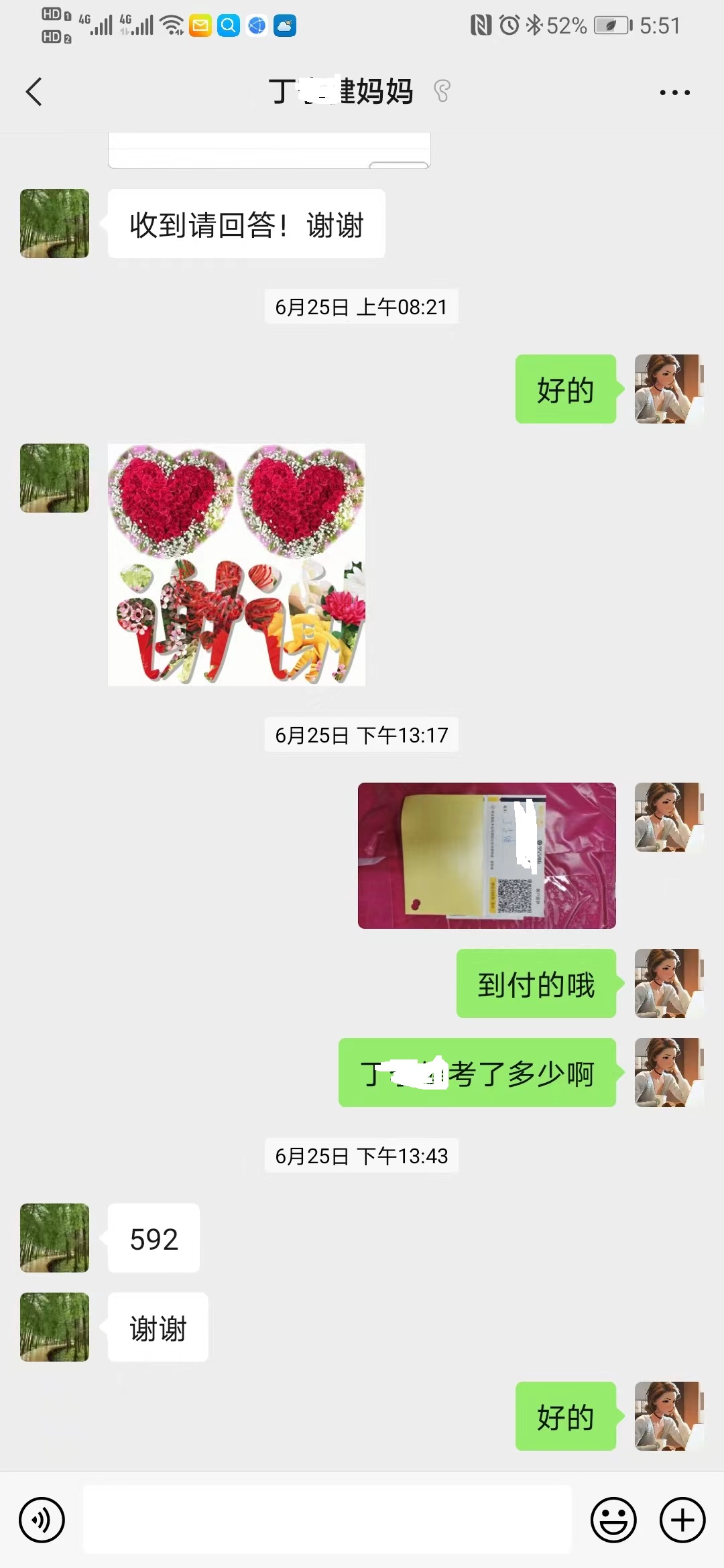Switch to voice message input
This screenshot has height=1568, width=724.
click(x=42, y=1520)
